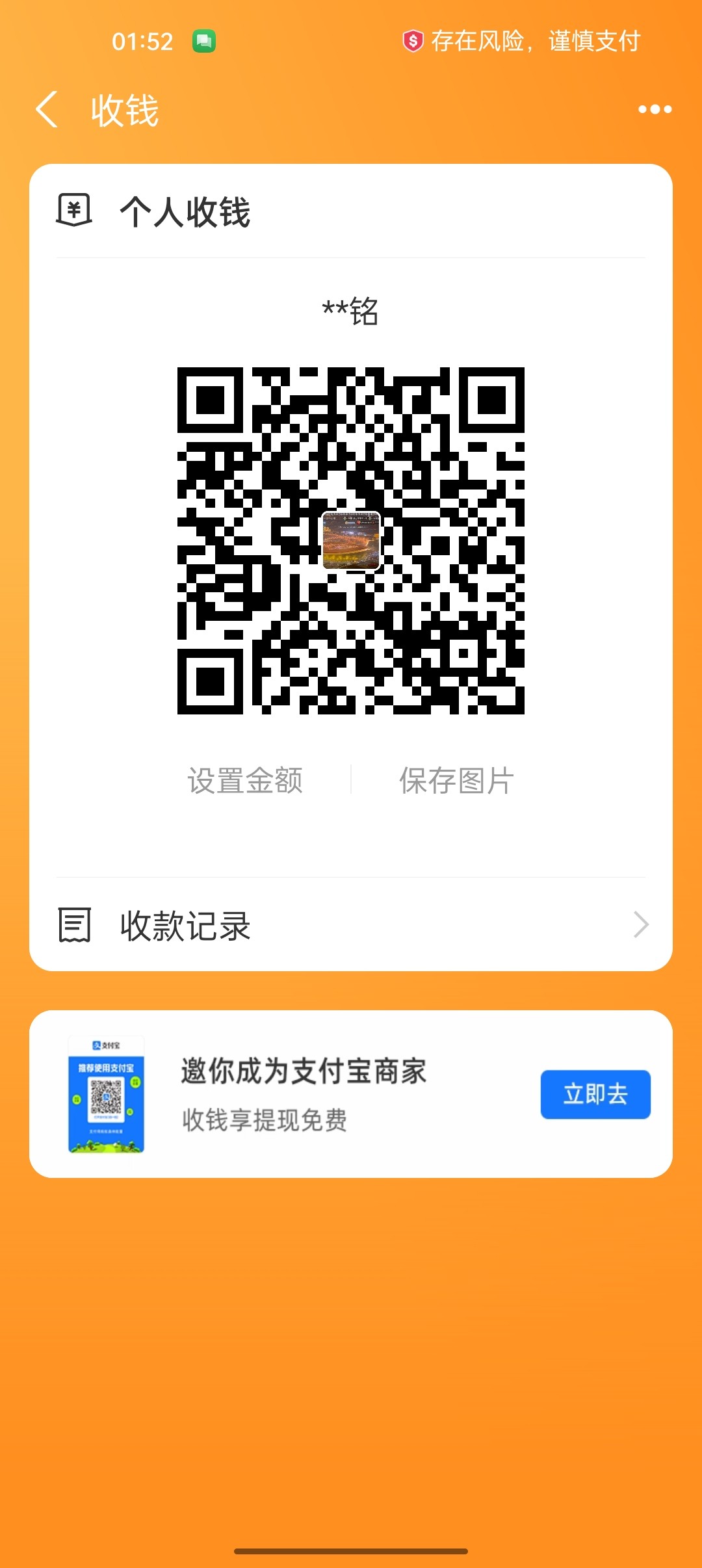Tap 设置金额 to set an amount
Screen dimensions: 702x1568
click(245, 780)
